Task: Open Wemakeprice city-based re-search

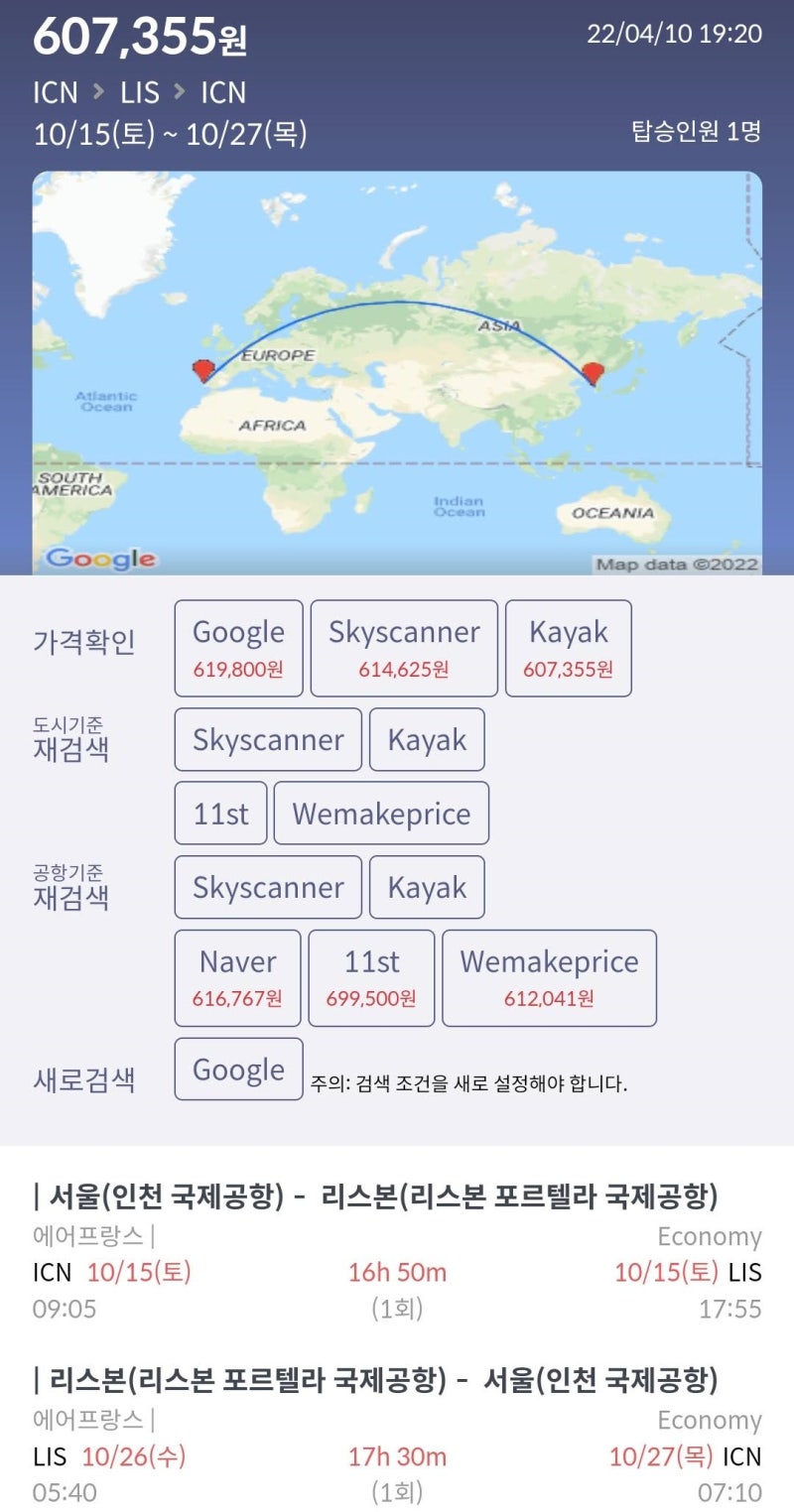Action: 382,812
